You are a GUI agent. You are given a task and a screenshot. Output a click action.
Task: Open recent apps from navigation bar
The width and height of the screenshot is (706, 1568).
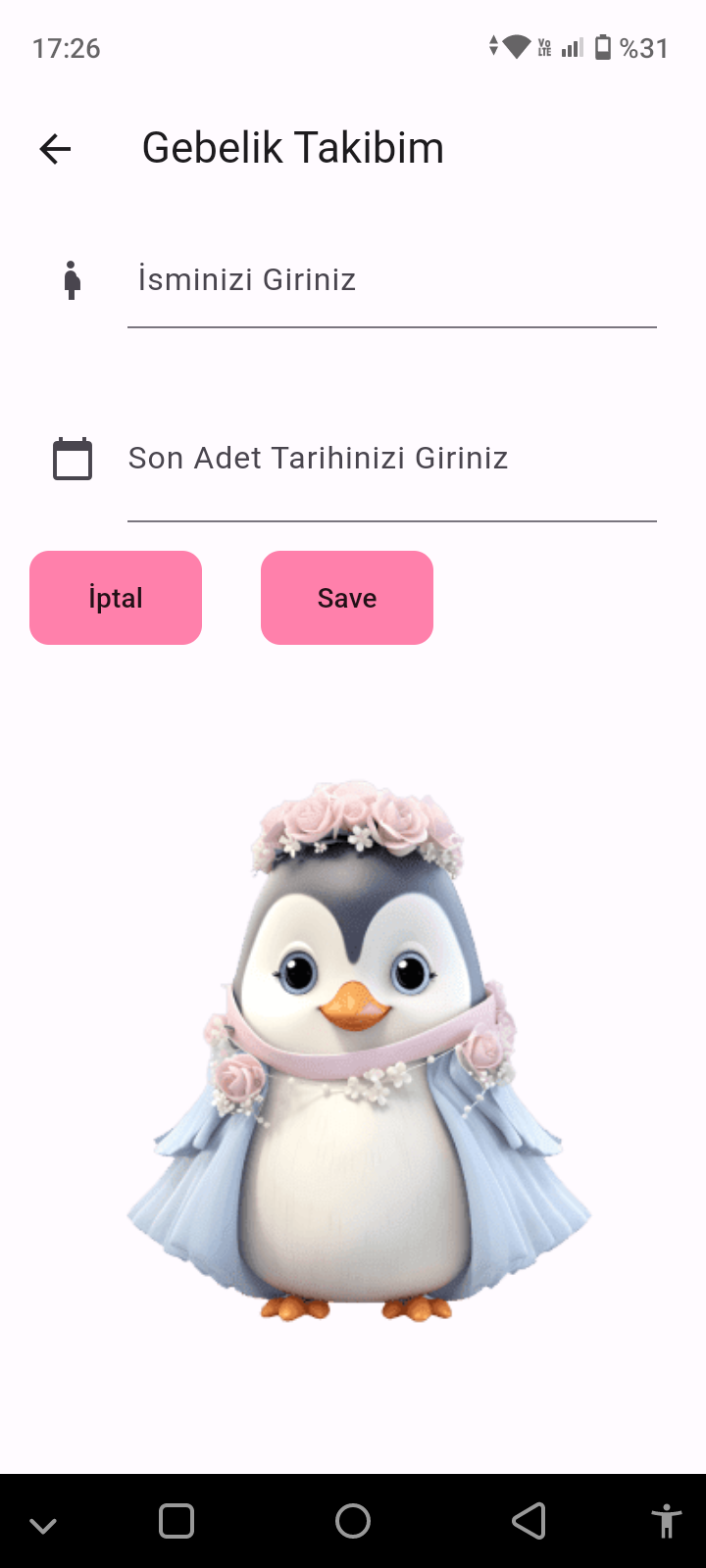(x=176, y=1521)
